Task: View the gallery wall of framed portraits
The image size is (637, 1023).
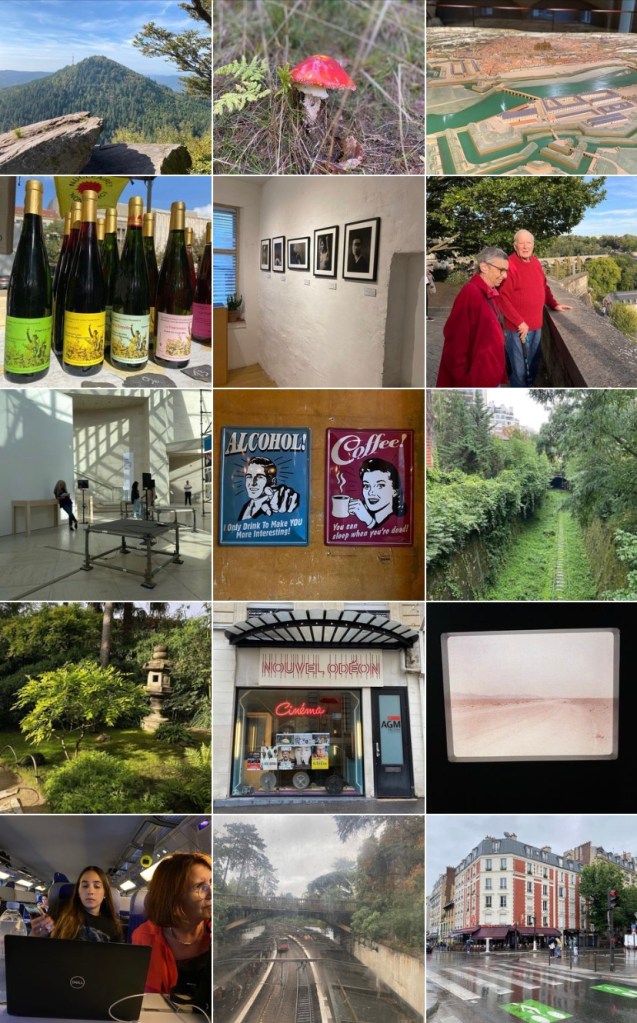Action: coord(318,282)
